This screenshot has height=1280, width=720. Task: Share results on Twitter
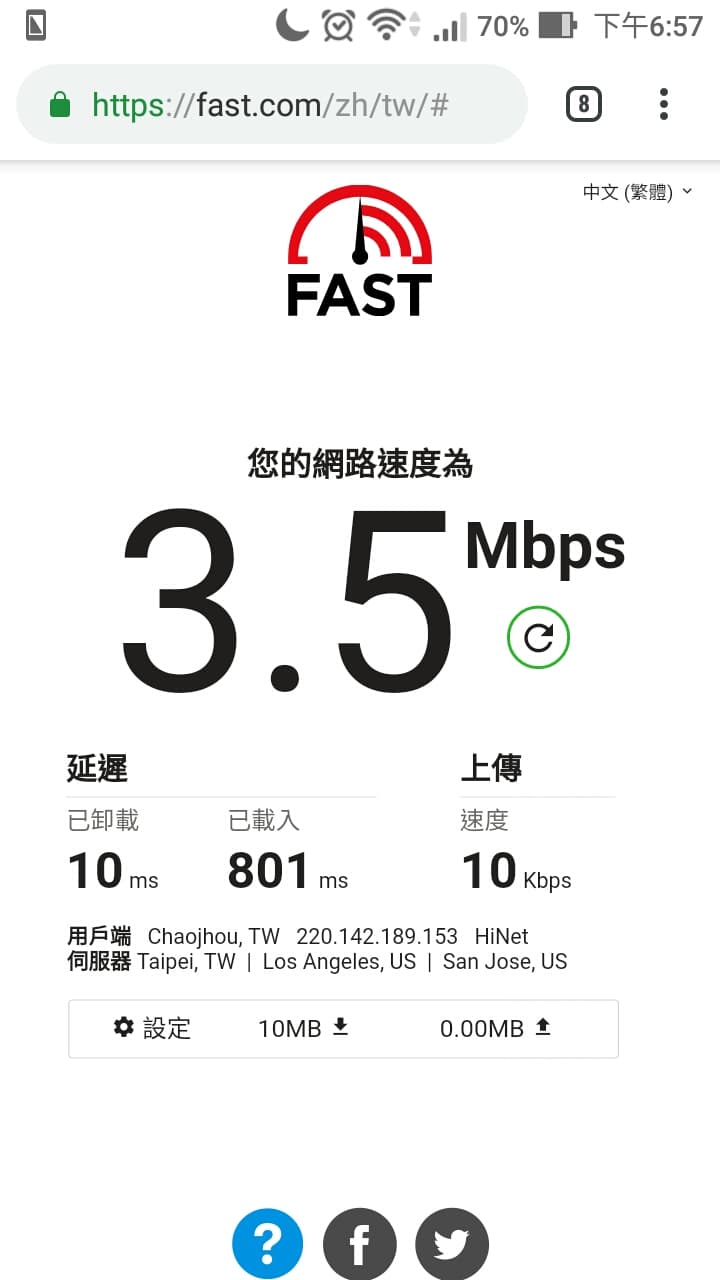coord(452,1245)
